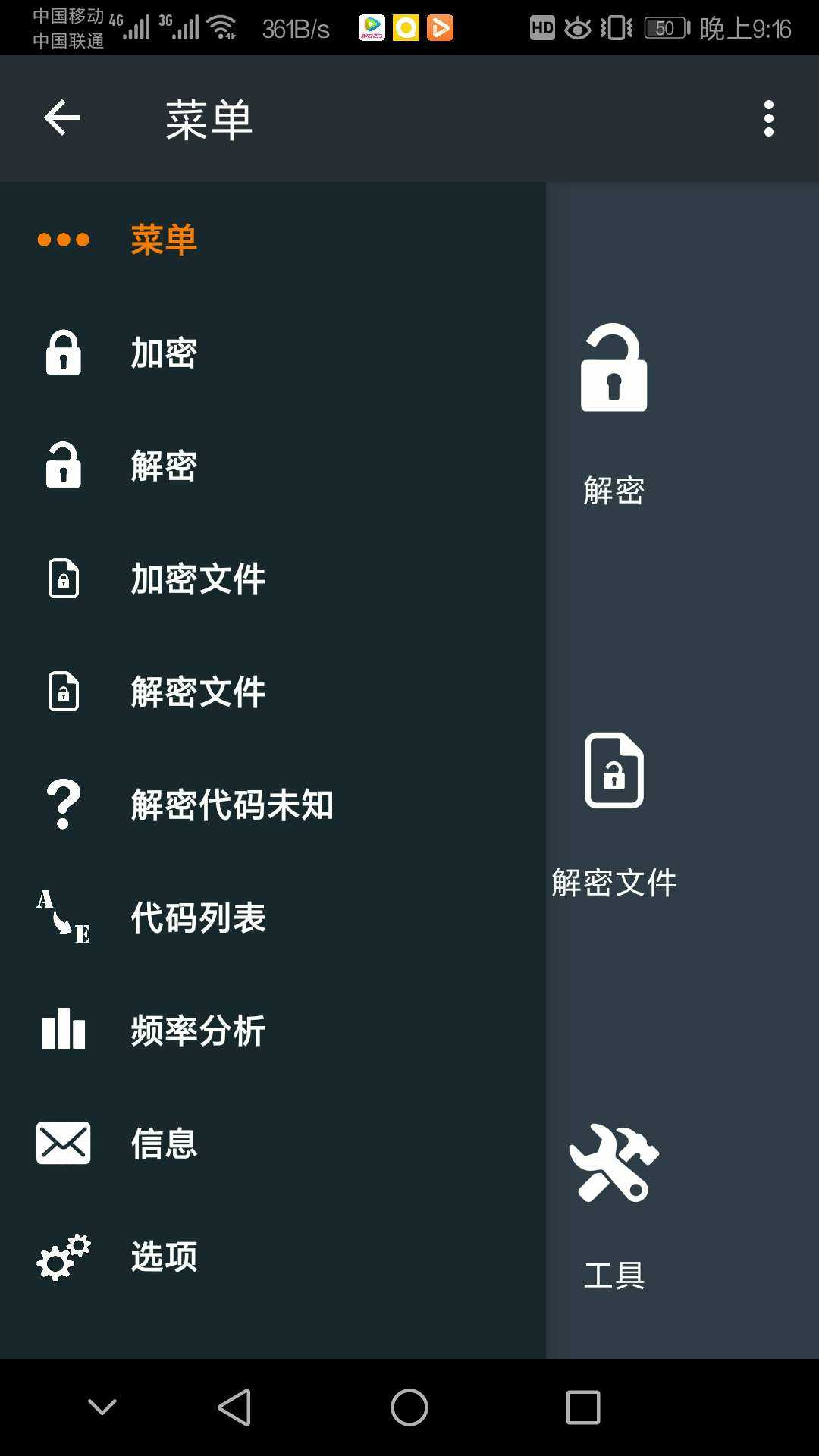Image resolution: width=819 pixels, height=1456 pixels.
Task: Tap the 工具 tile with wrench icon
Action: [614, 1206]
